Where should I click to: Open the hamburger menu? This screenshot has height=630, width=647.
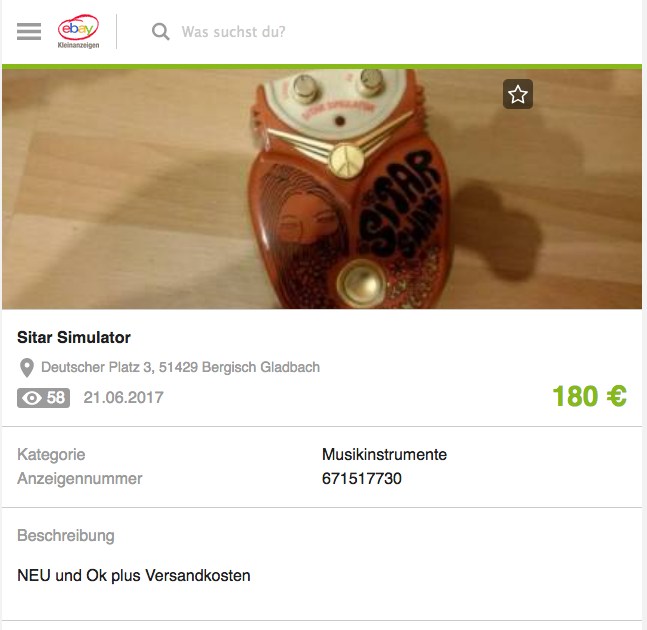[29, 32]
